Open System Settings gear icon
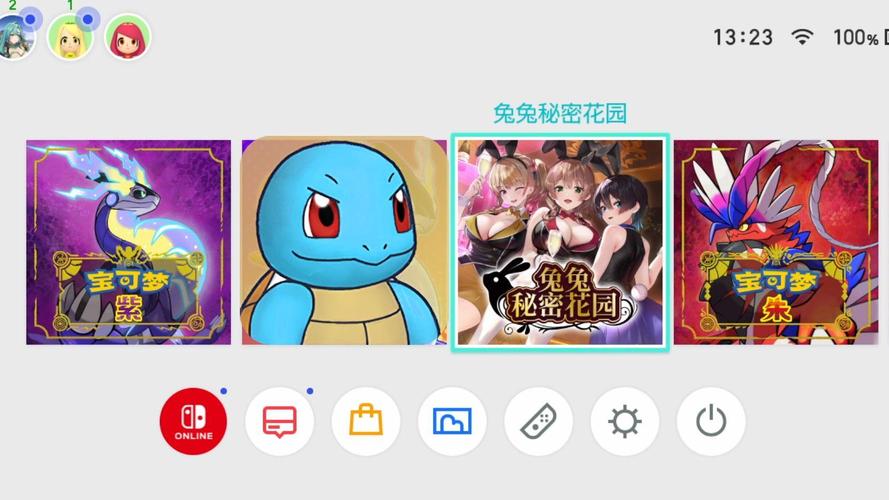889x500 pixels. pos(625,422)
